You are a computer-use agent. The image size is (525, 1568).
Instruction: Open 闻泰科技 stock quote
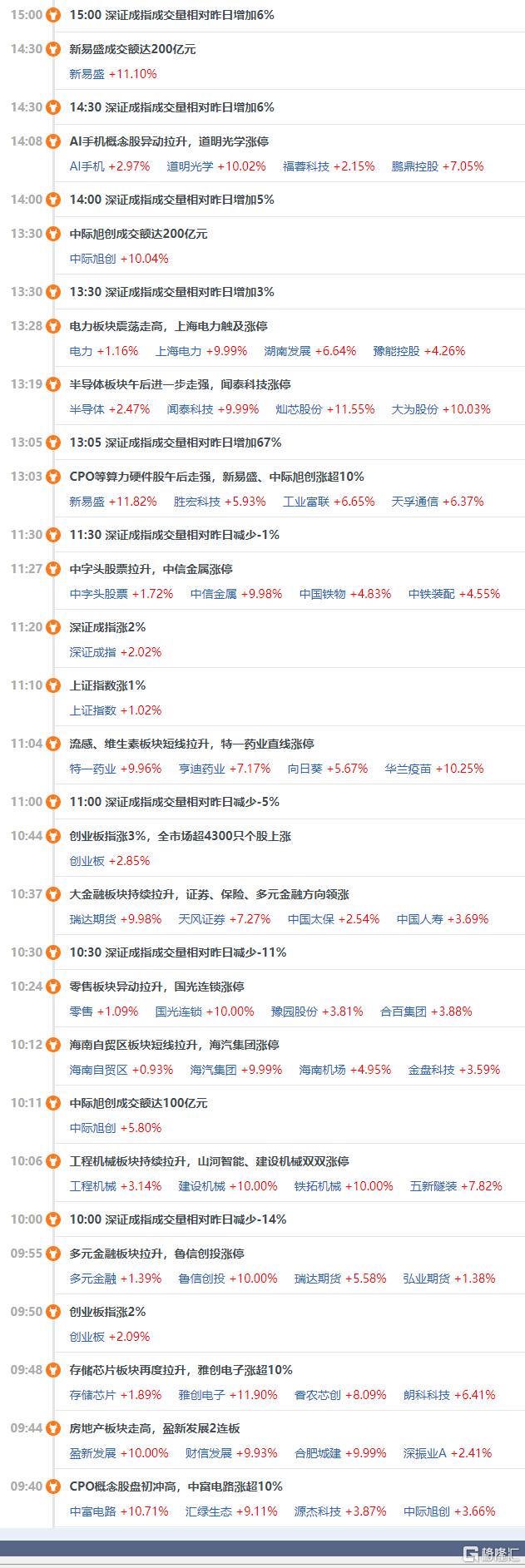coord(190,409)
